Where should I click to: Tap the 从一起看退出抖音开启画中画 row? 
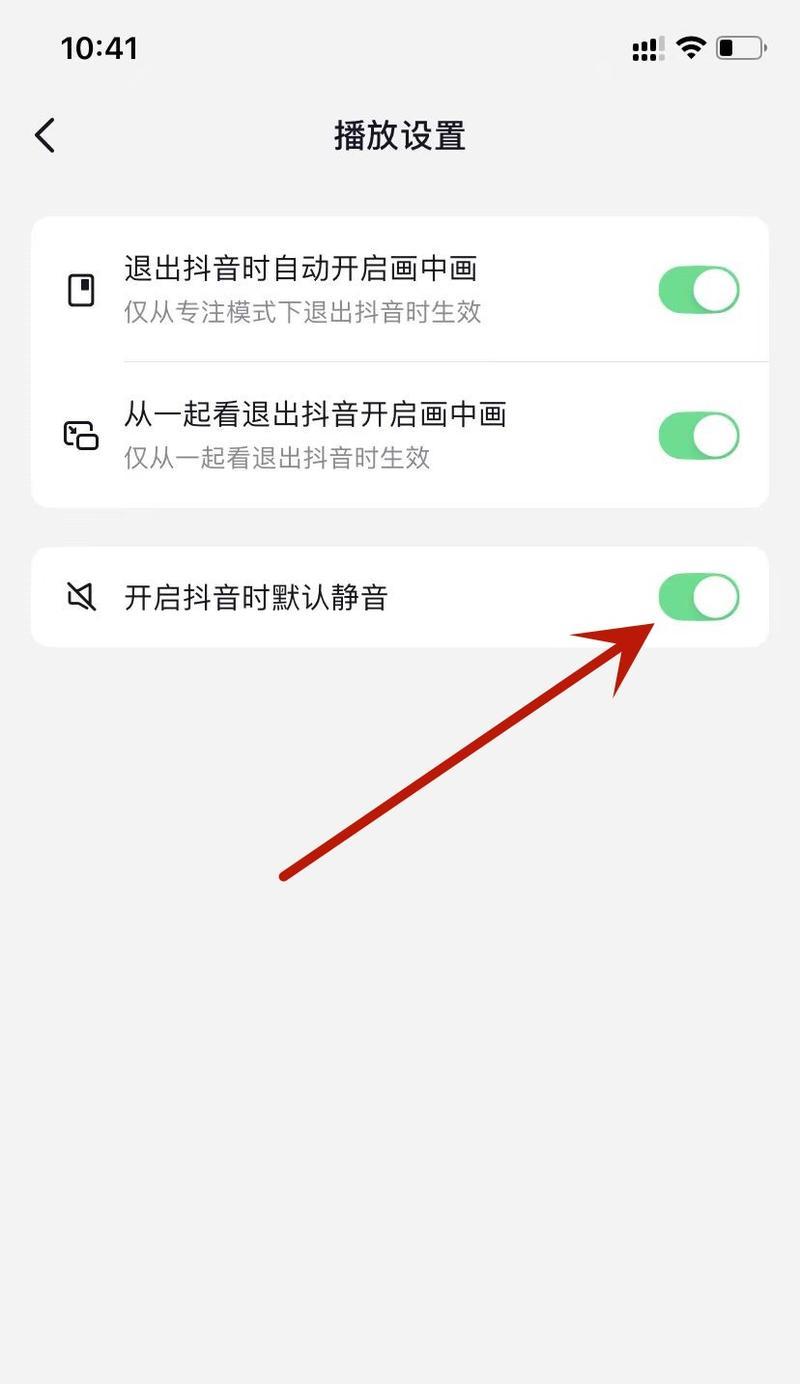click(314, 415)
